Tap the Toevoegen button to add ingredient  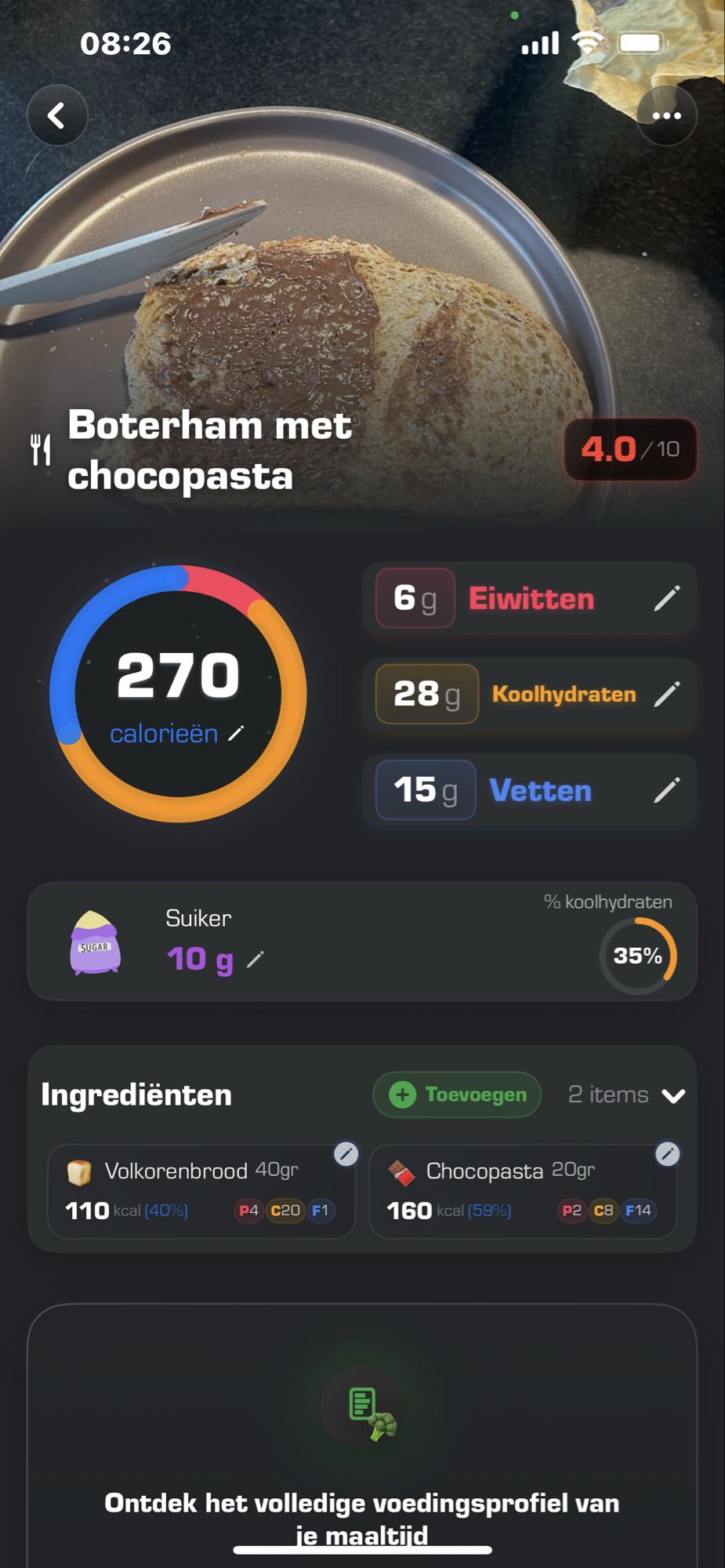point(456,1094)
